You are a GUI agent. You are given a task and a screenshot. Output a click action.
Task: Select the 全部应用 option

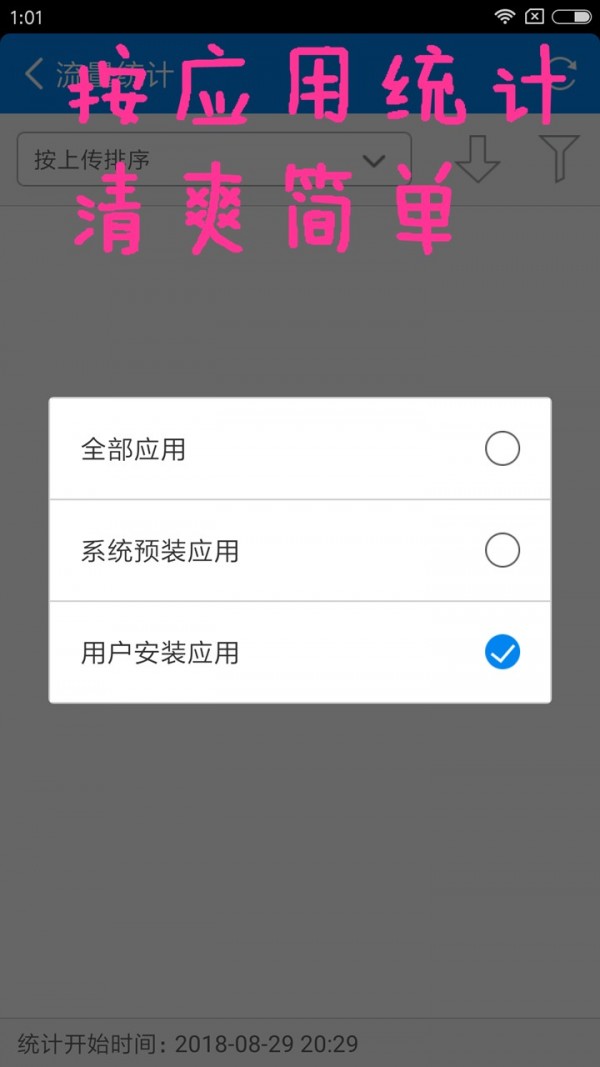click(299, 449)
